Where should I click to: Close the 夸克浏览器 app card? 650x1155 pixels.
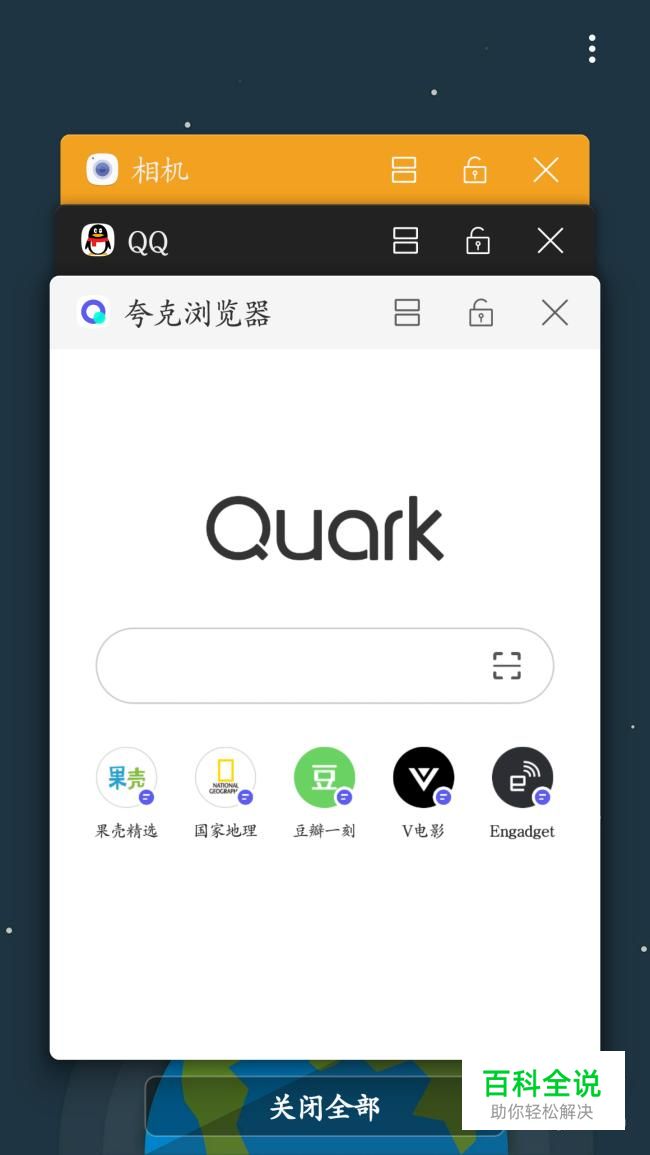(554, 313)
